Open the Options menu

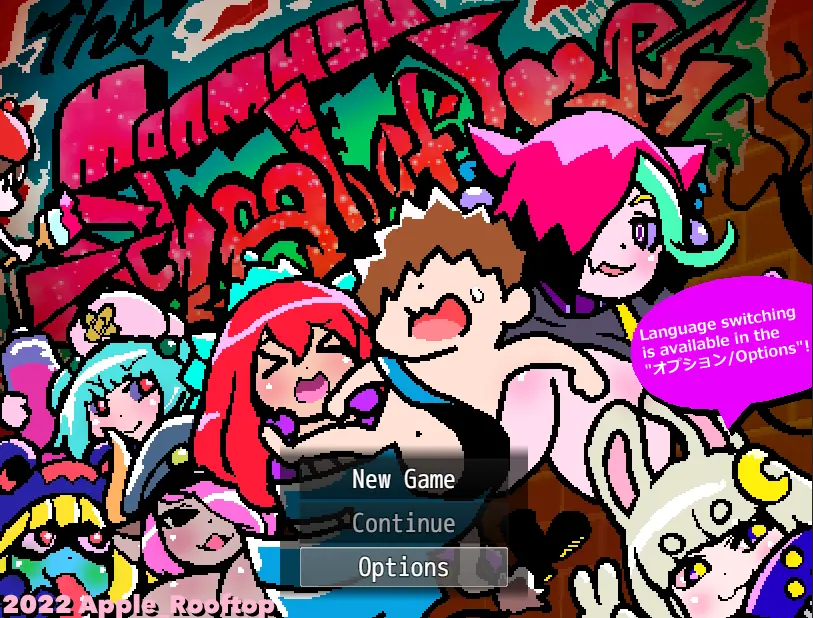click(x=403, y=567)
